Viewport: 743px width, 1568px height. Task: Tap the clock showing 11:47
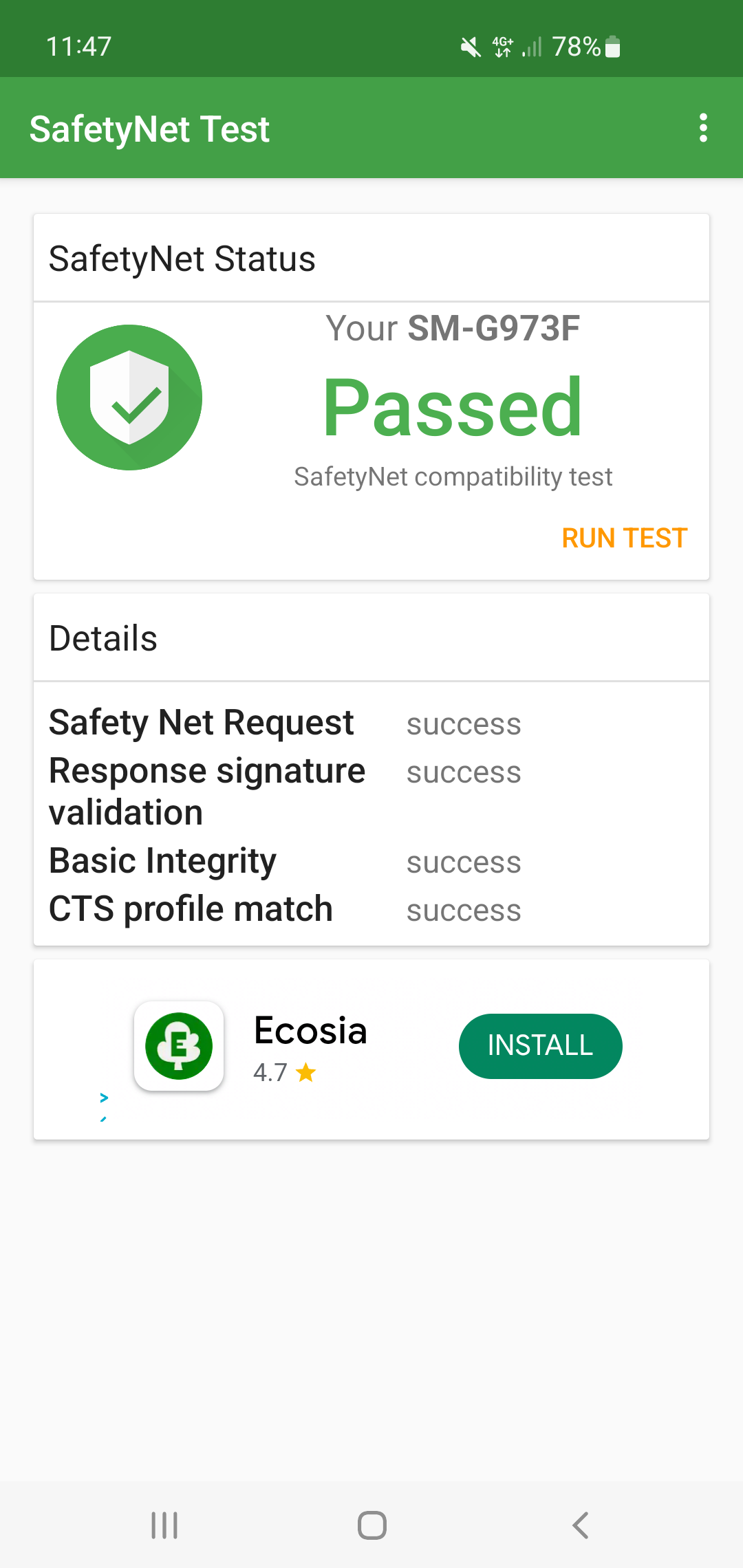click(79, 46)
